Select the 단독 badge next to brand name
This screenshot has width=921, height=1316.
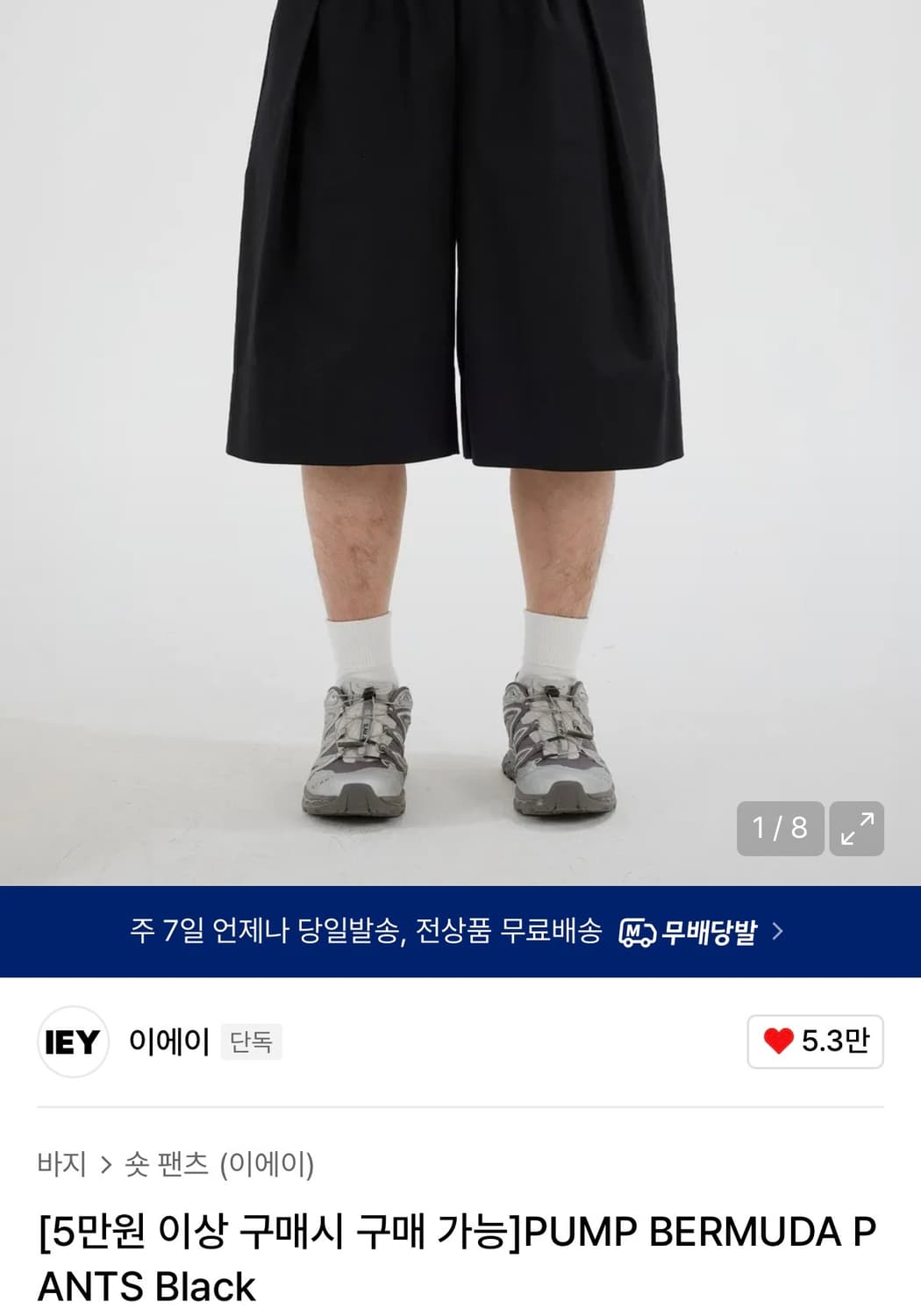(254, 1043)
